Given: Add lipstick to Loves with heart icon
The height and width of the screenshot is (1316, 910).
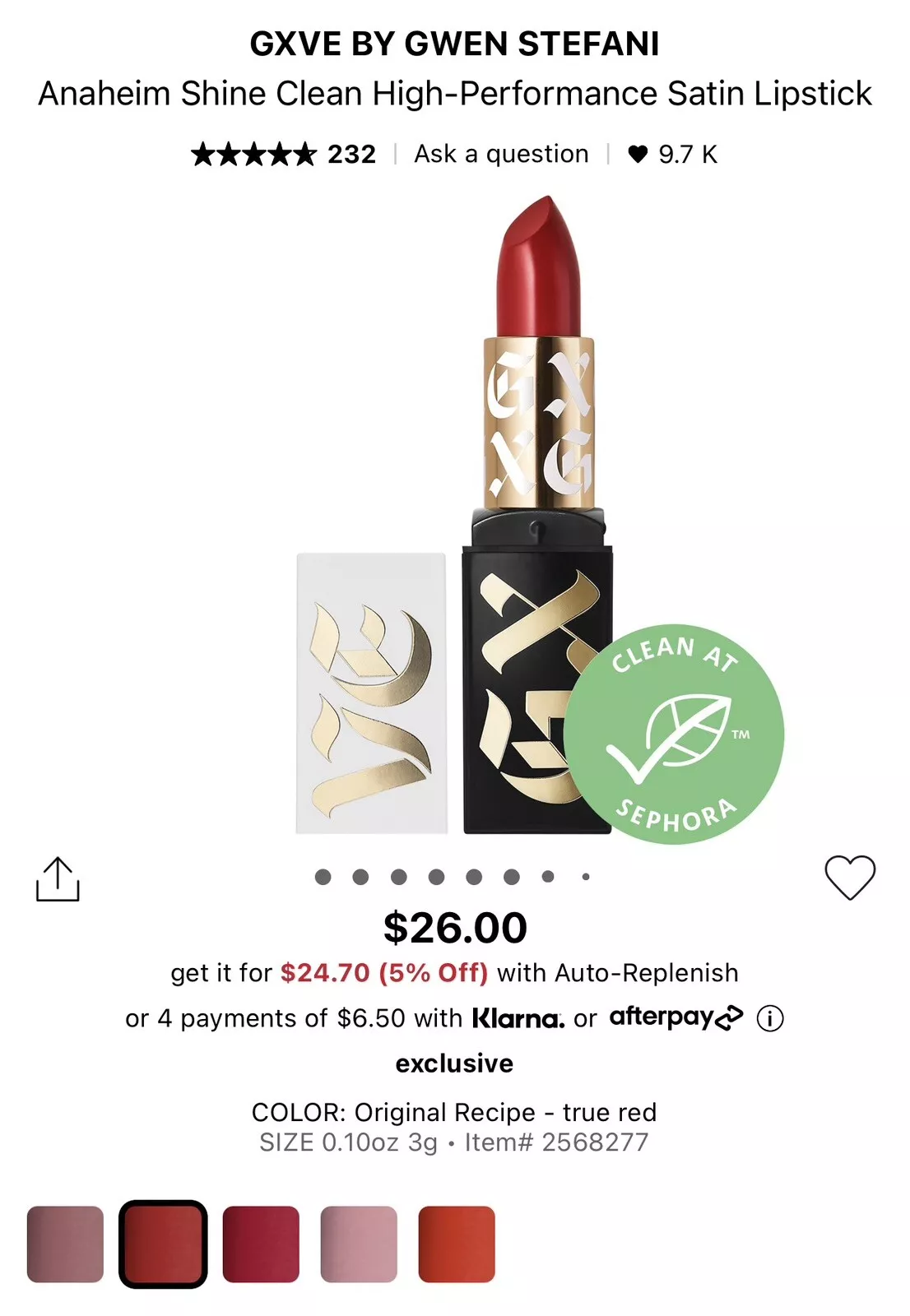Looking at the screenshot, I should [x=850, y=878].
